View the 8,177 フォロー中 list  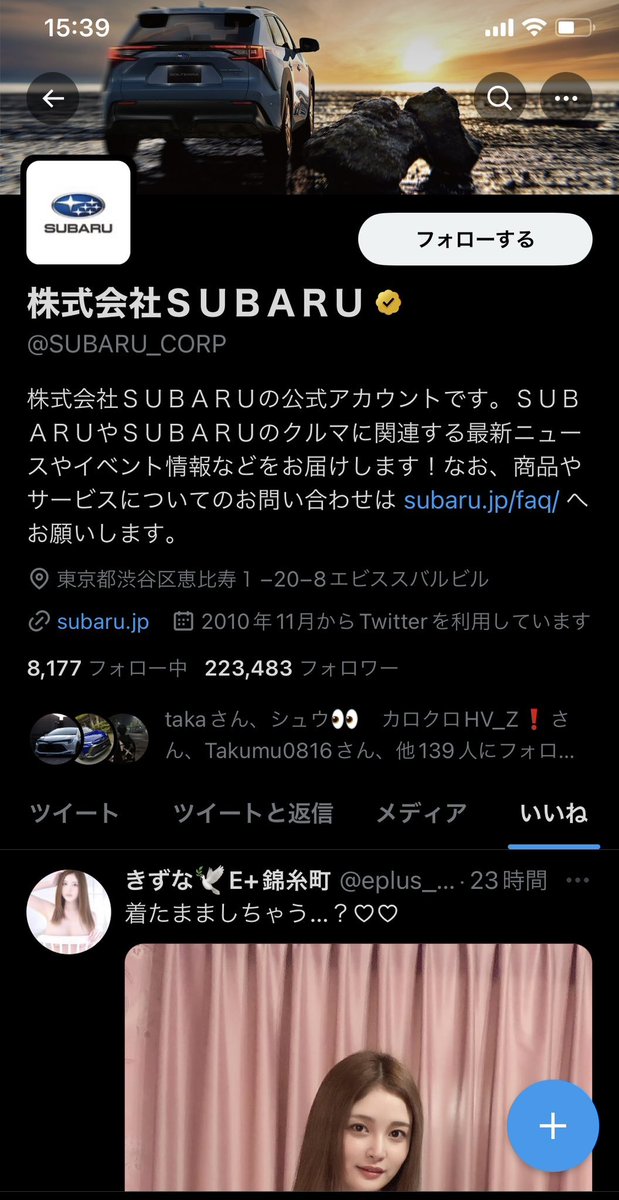107,669
